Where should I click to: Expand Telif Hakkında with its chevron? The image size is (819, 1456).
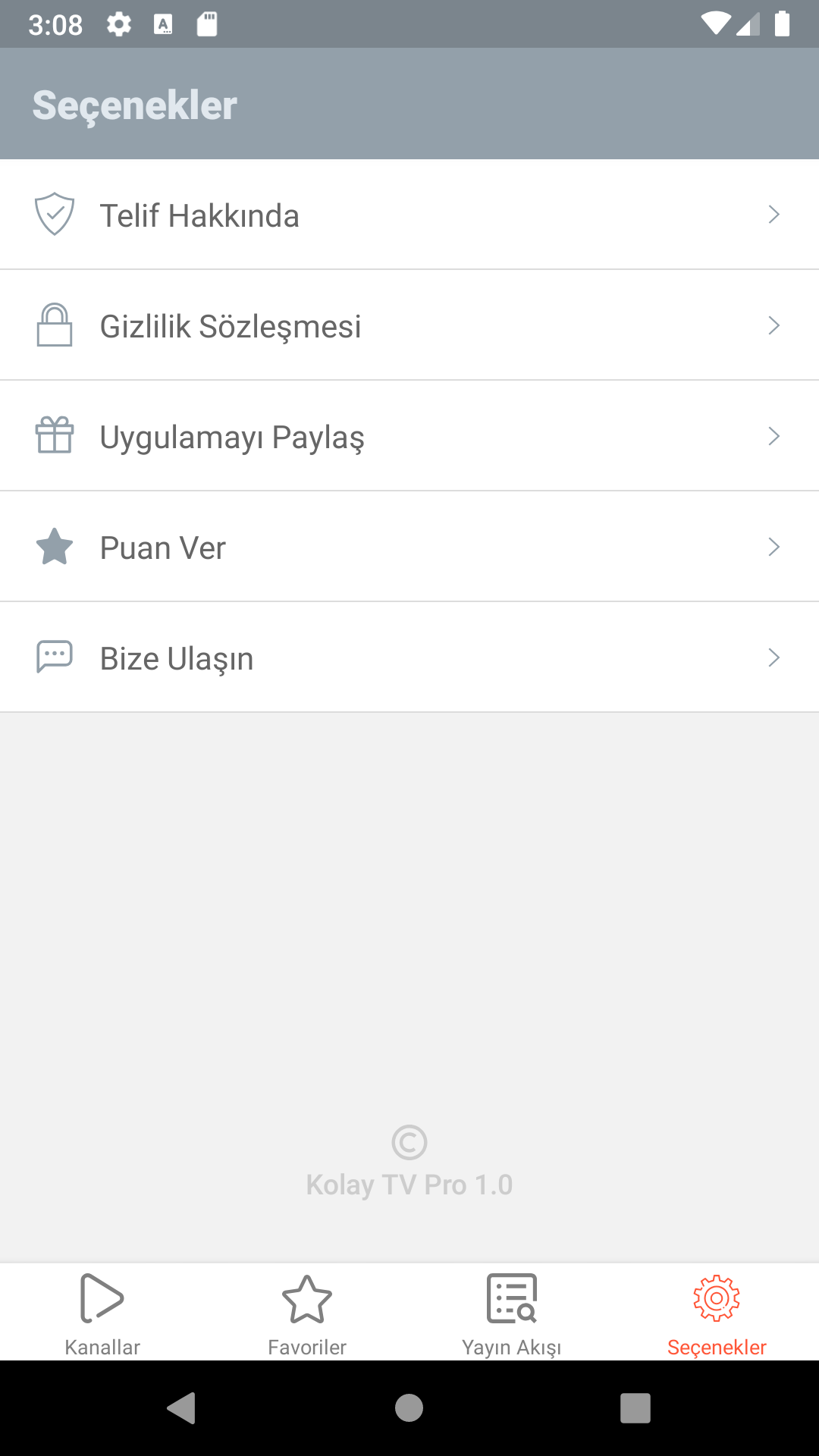coord(773,215)
